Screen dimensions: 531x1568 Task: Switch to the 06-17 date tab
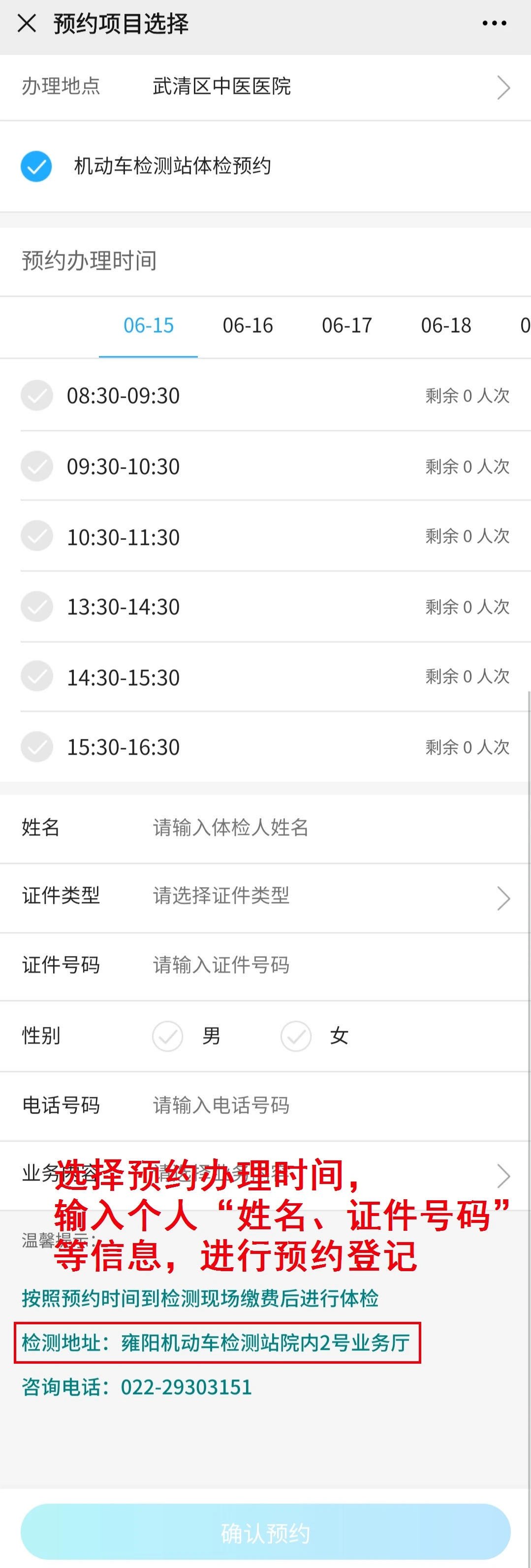click(347, 325)
